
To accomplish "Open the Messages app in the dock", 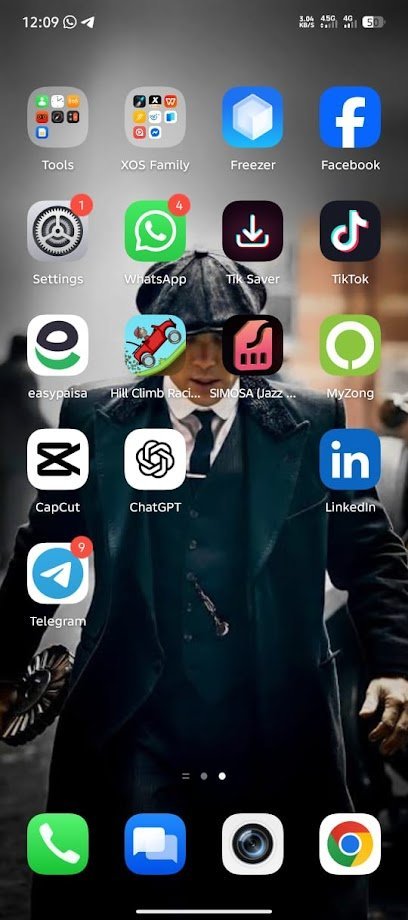I will pyautogui.click(x=155, y=844).
